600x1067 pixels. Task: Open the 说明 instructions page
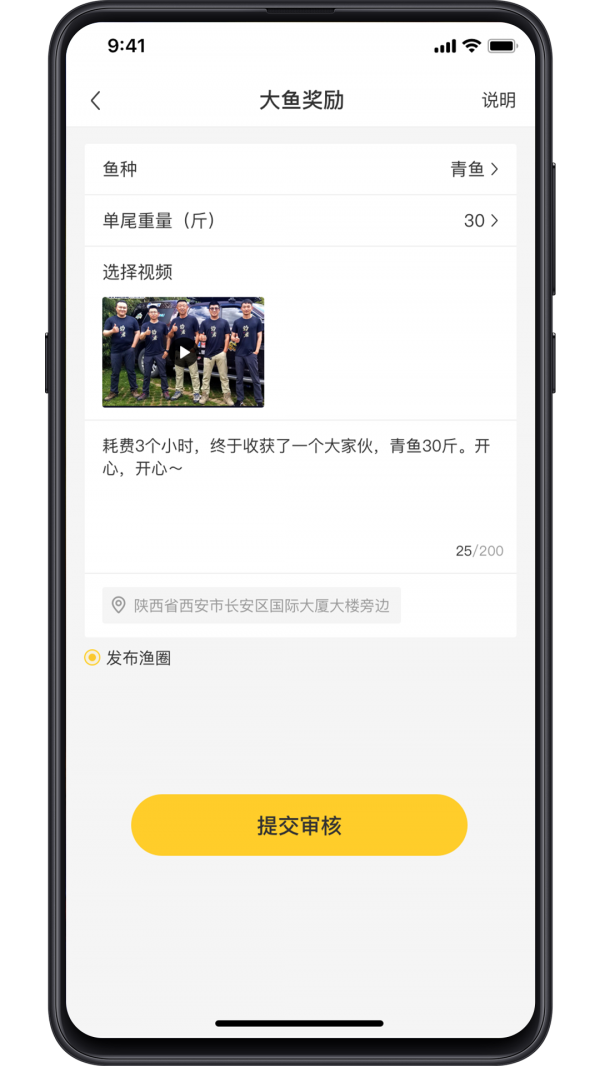point(498,100)
